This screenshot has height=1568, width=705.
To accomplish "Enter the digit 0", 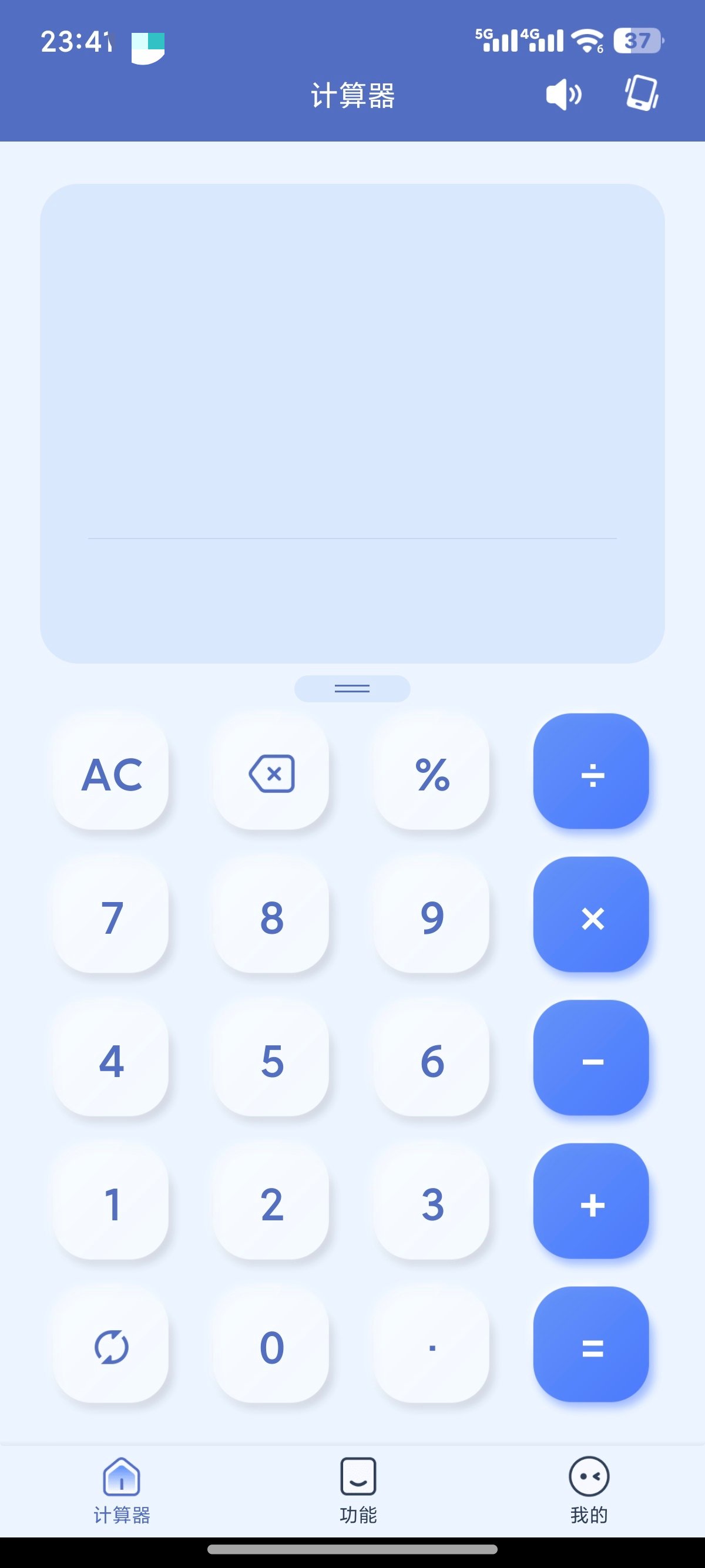I will tap(271, 1347).
